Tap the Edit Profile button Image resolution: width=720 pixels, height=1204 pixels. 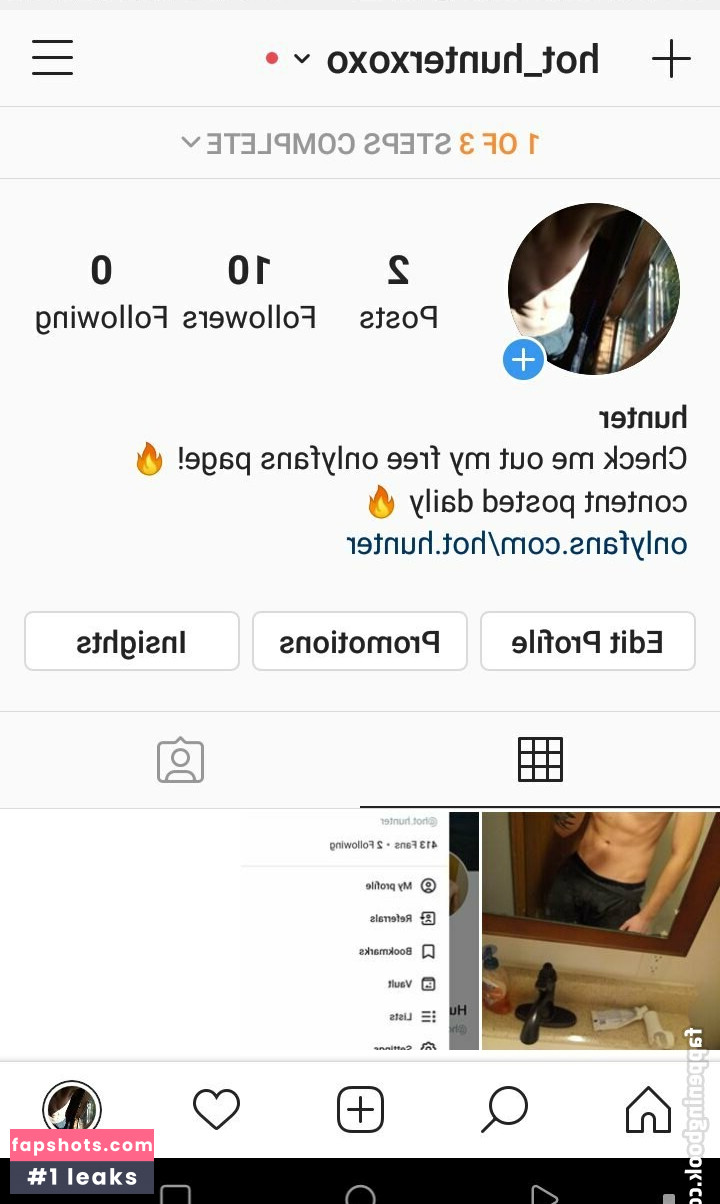click(588, 641)
